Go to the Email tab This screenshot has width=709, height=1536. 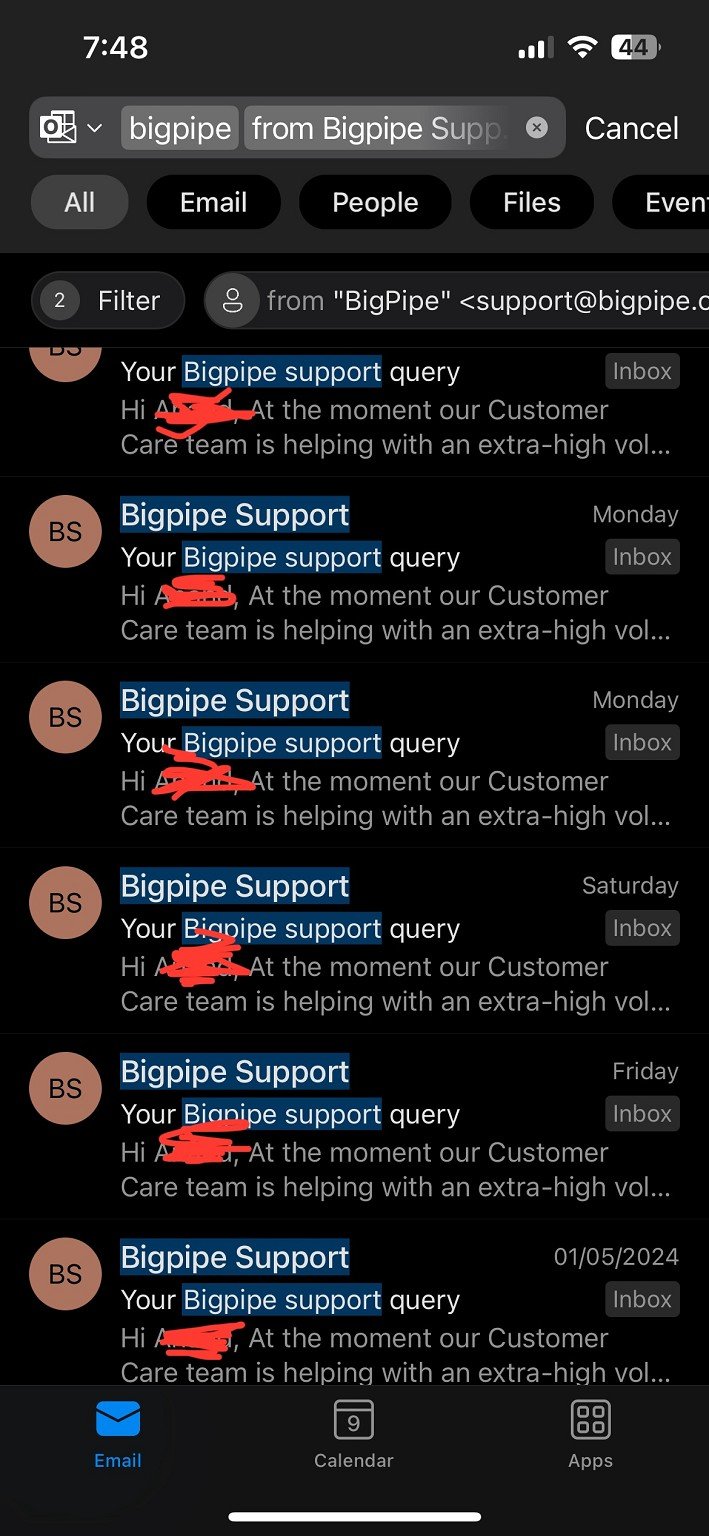tap(118, 1434)
